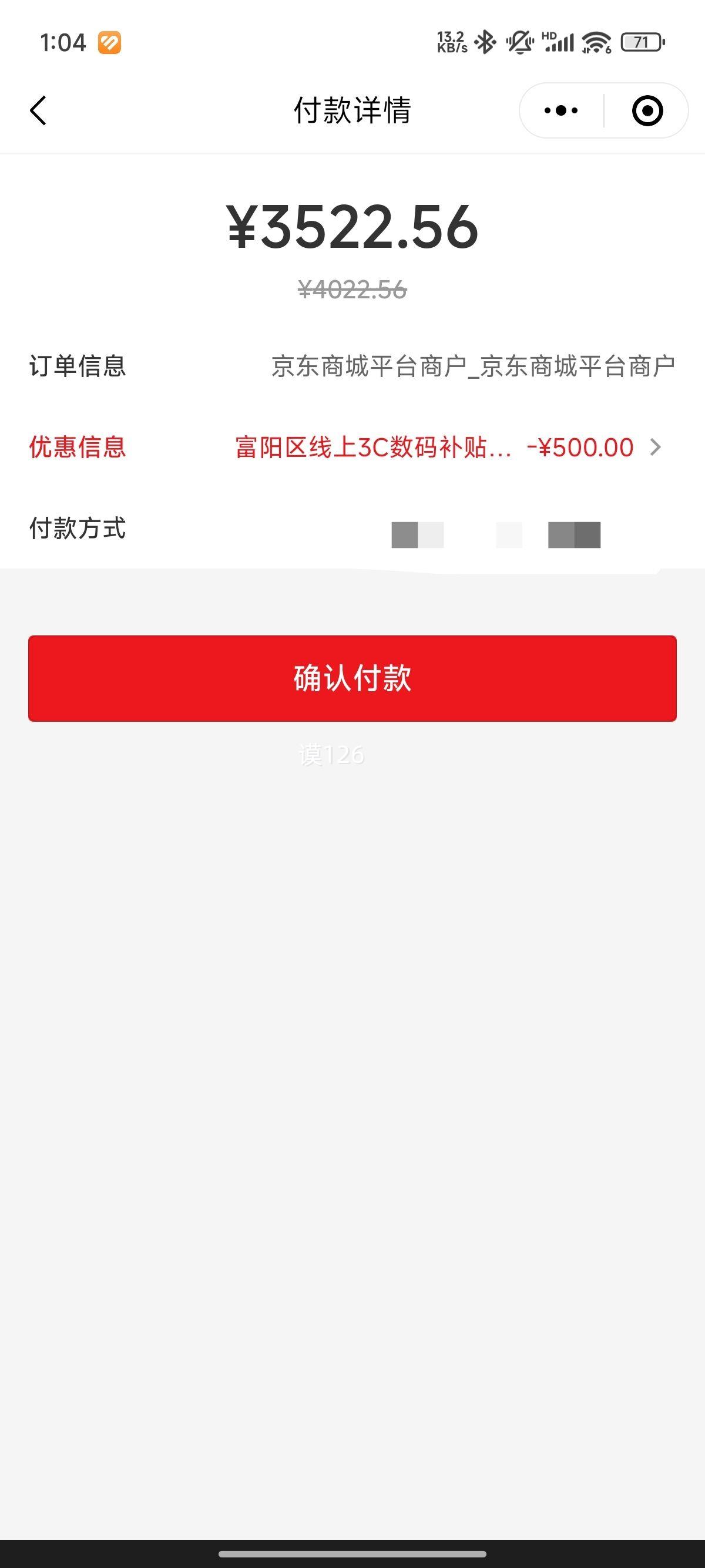This screenshot has height=1568, width=705.
Task: Open the 优惠信息 discount details row
Action: [352, 447]
